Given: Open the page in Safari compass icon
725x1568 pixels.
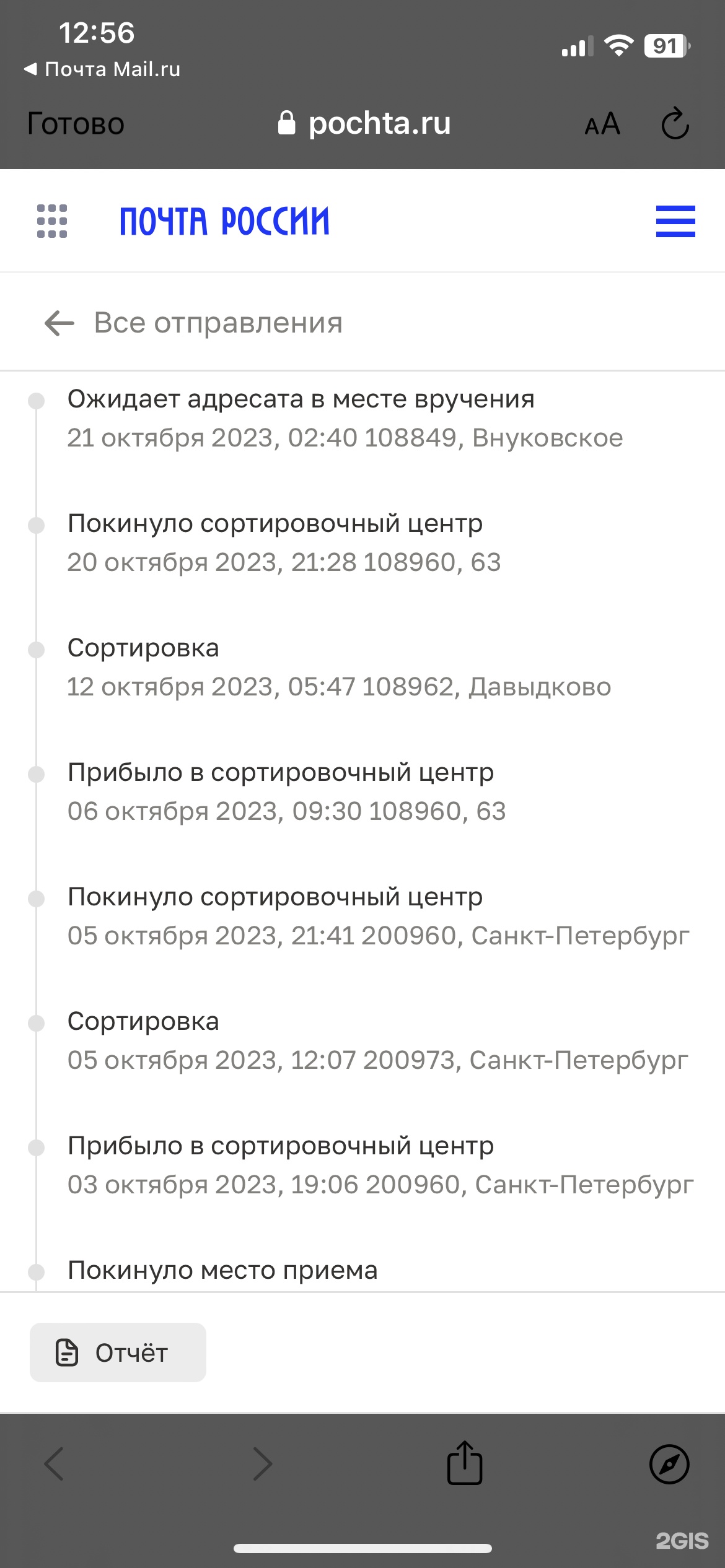Looking at the screenshot, I should click(669, 1464).
